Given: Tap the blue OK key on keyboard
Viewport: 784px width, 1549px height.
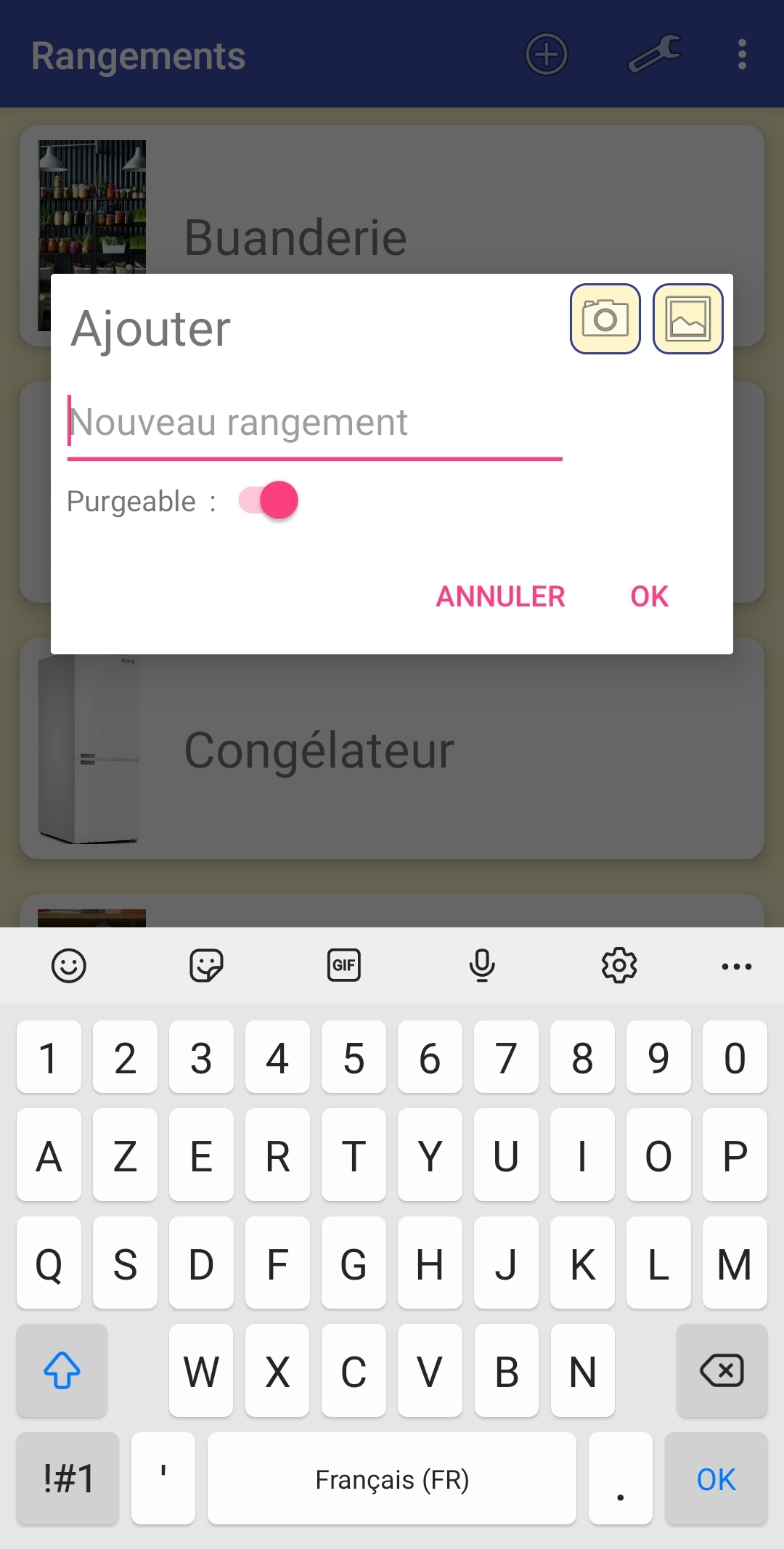Looking at the screenshot, I should pos(716,1479).
